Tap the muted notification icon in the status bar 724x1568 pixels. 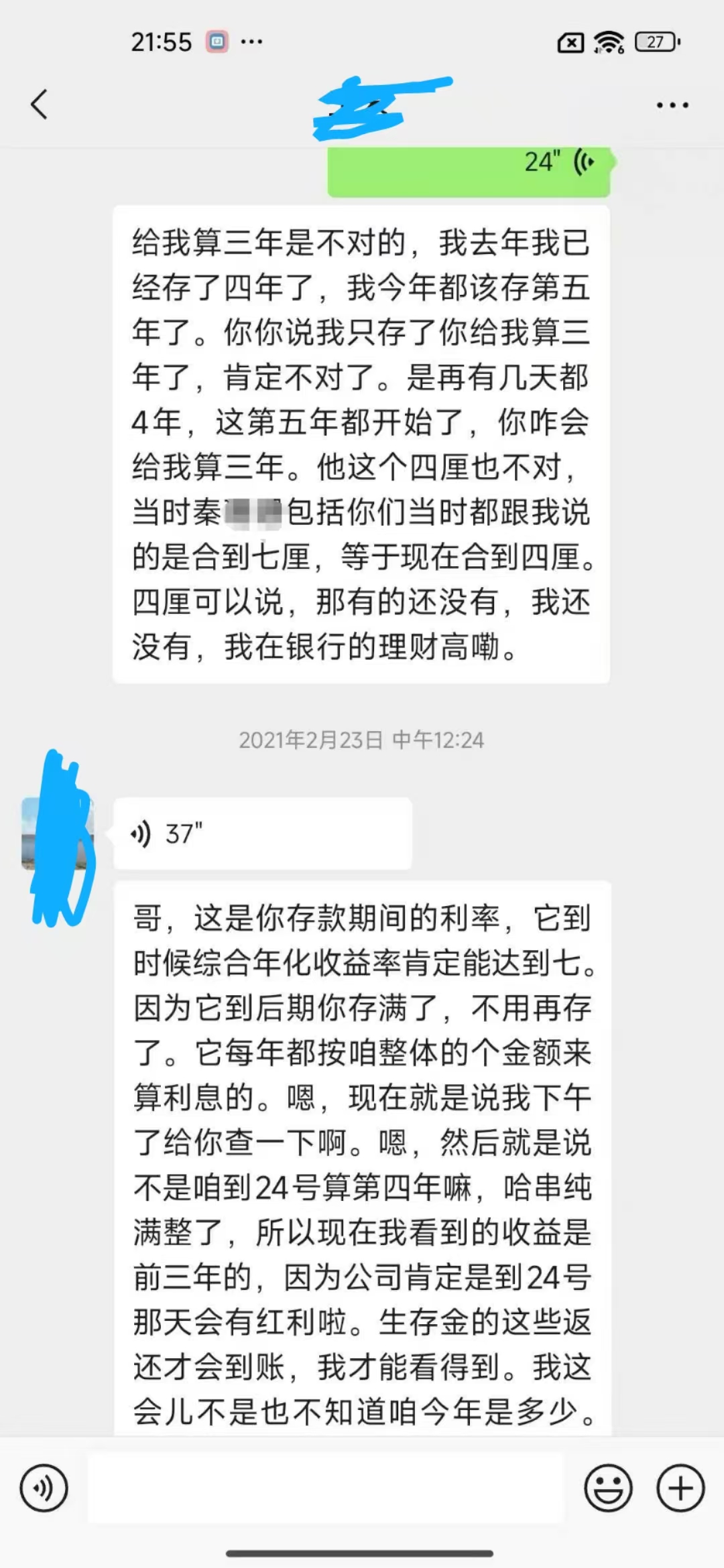tap(570, 42)
